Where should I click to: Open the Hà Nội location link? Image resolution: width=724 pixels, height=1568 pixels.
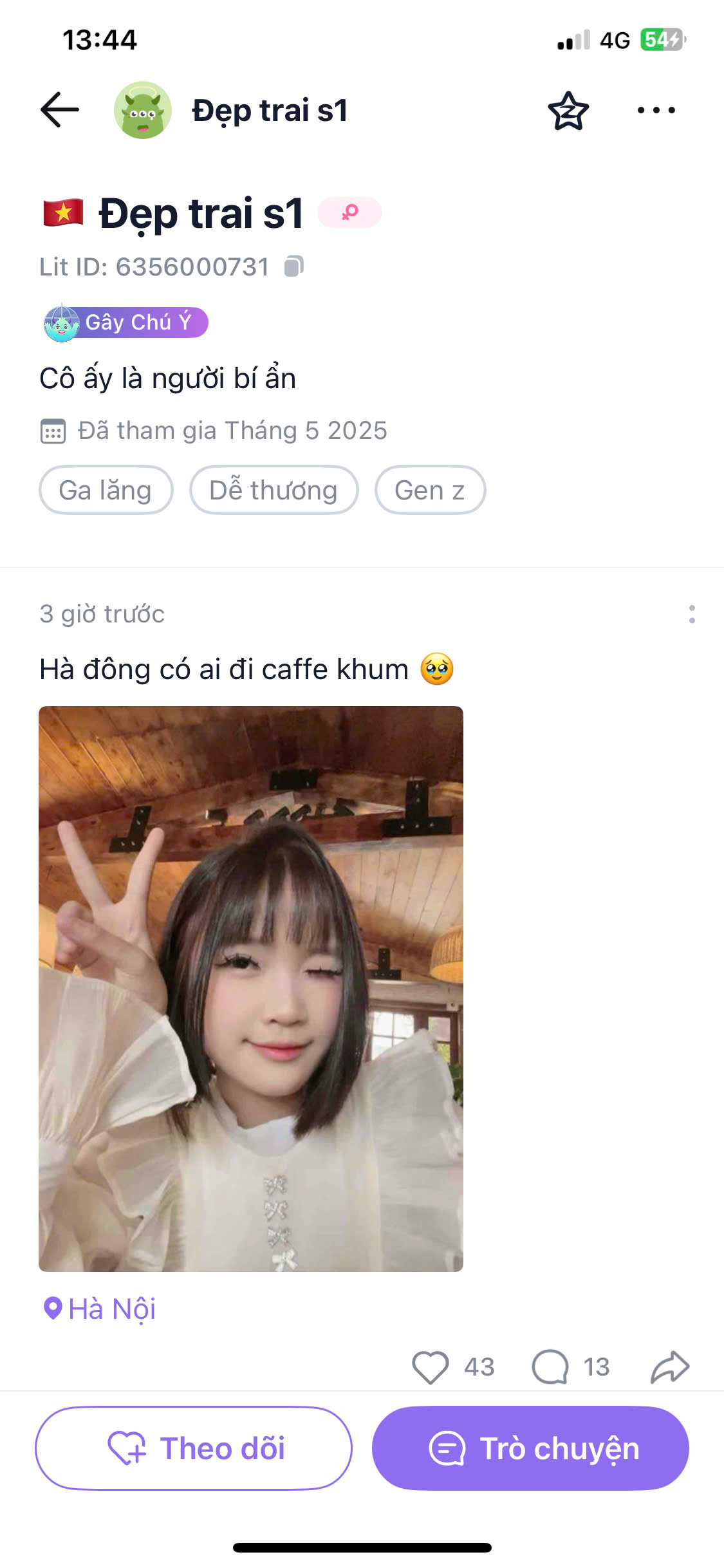point(100,1309)
